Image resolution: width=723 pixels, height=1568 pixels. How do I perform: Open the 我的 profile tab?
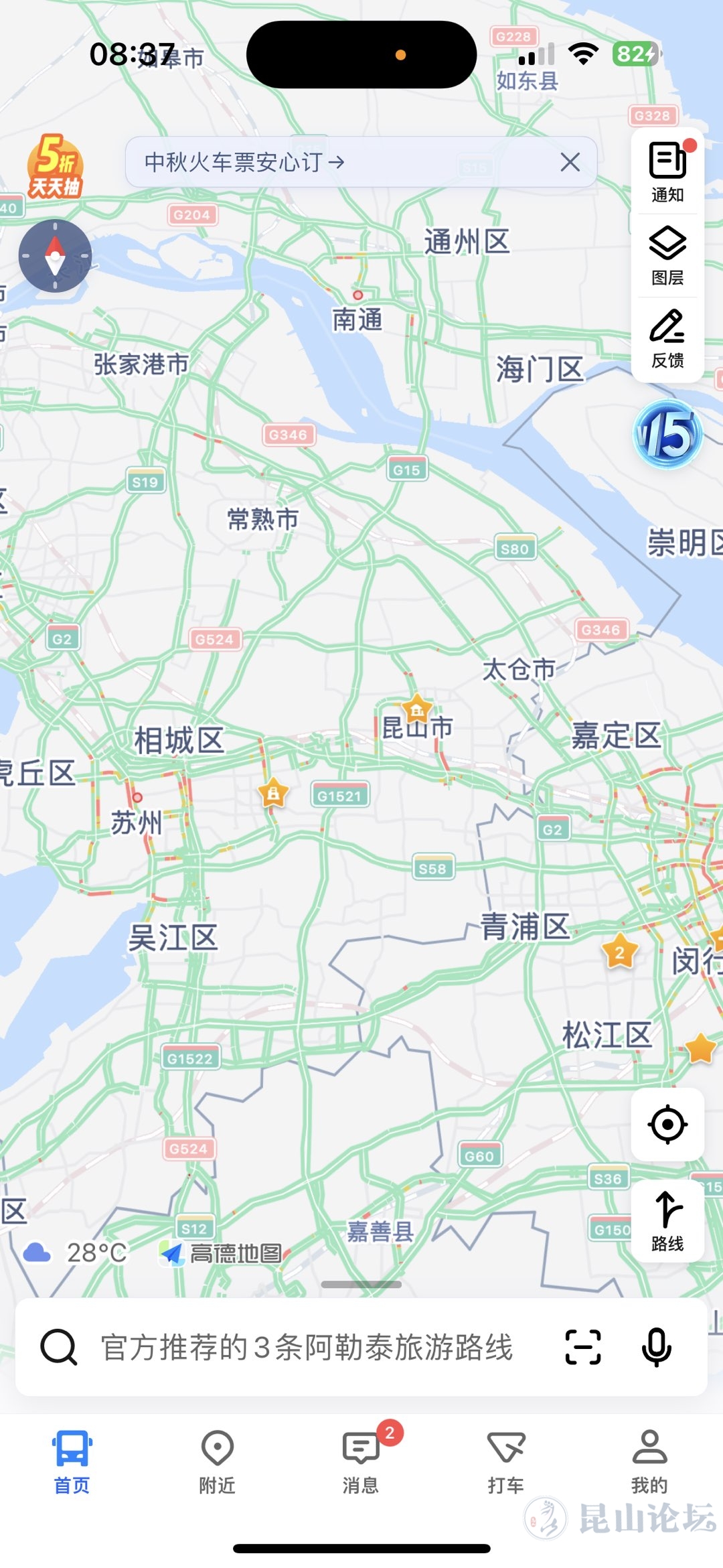[x=649, y=1463]
